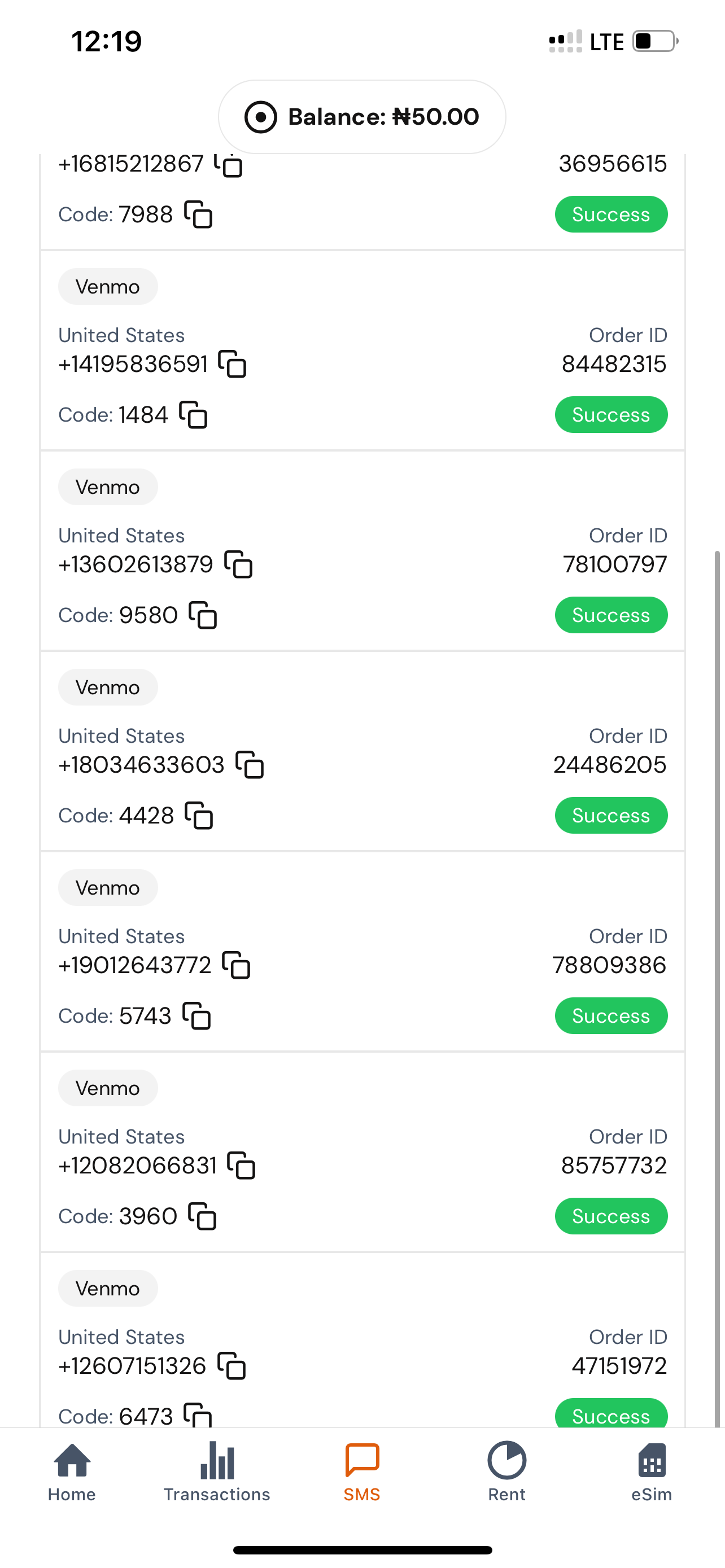Copy the phone number +18034633603
The height and width of the screenshot is (1568, 725).
250,764
